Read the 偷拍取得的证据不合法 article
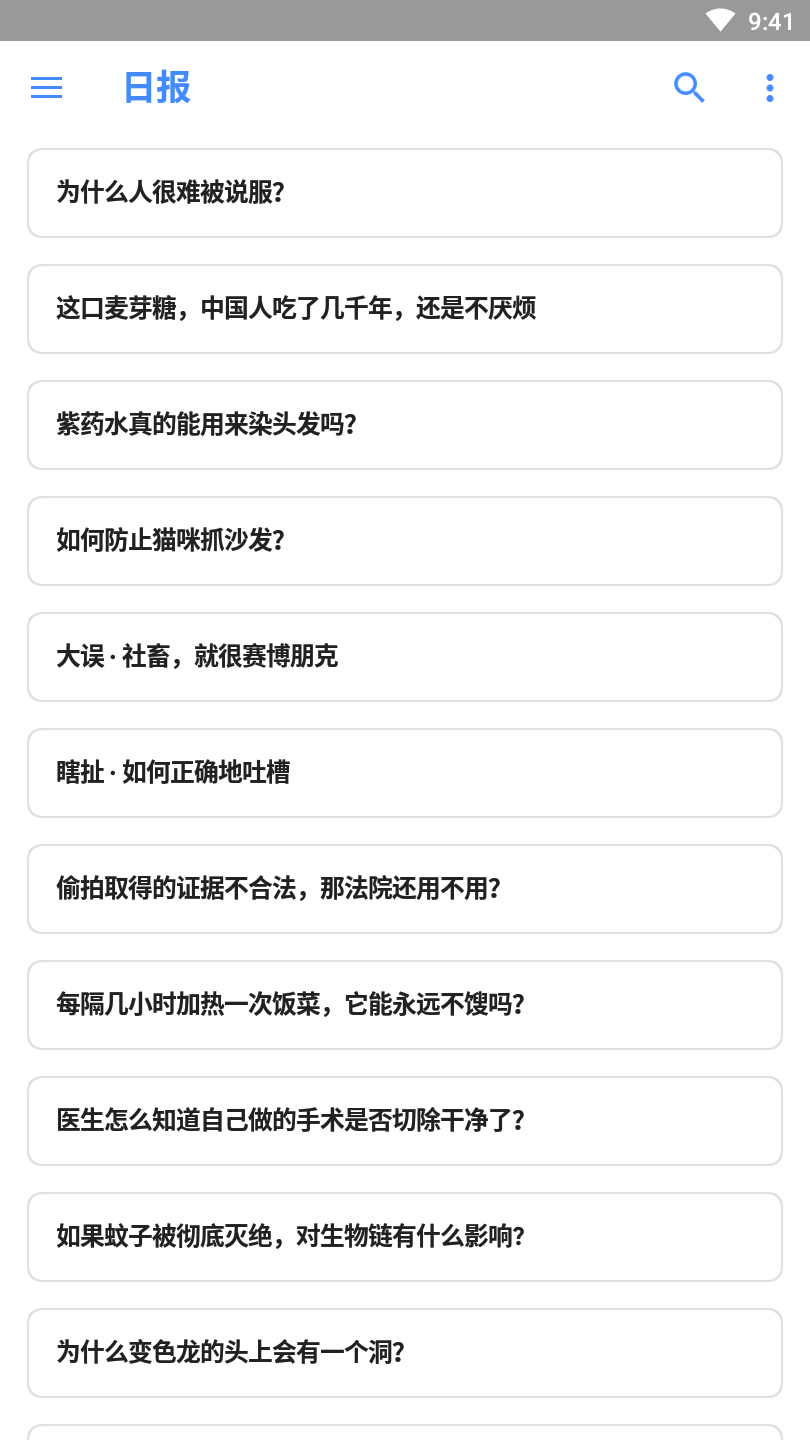Image resolution: width=810 pixels, height=1440 pixels. 404,889
